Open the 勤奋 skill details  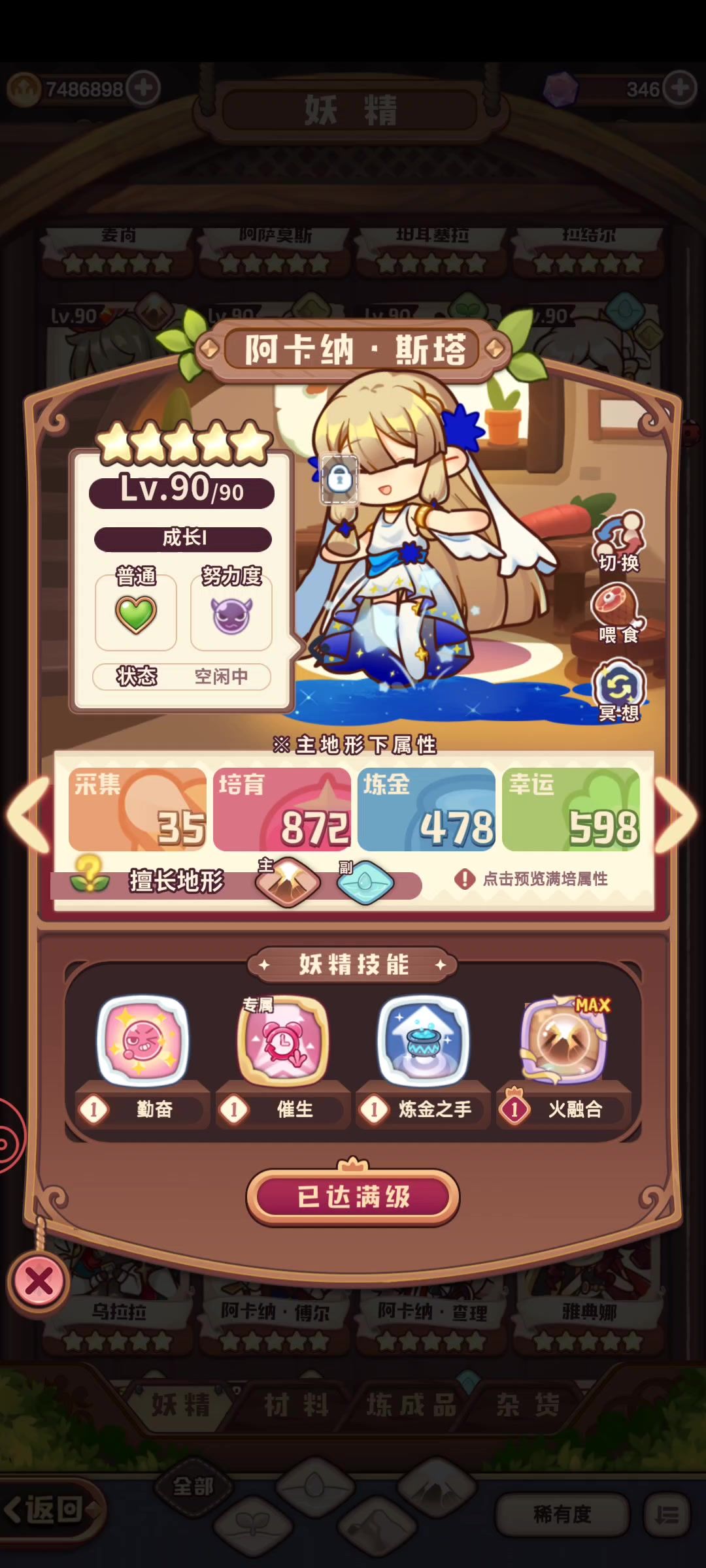(x=143, y=1040)
